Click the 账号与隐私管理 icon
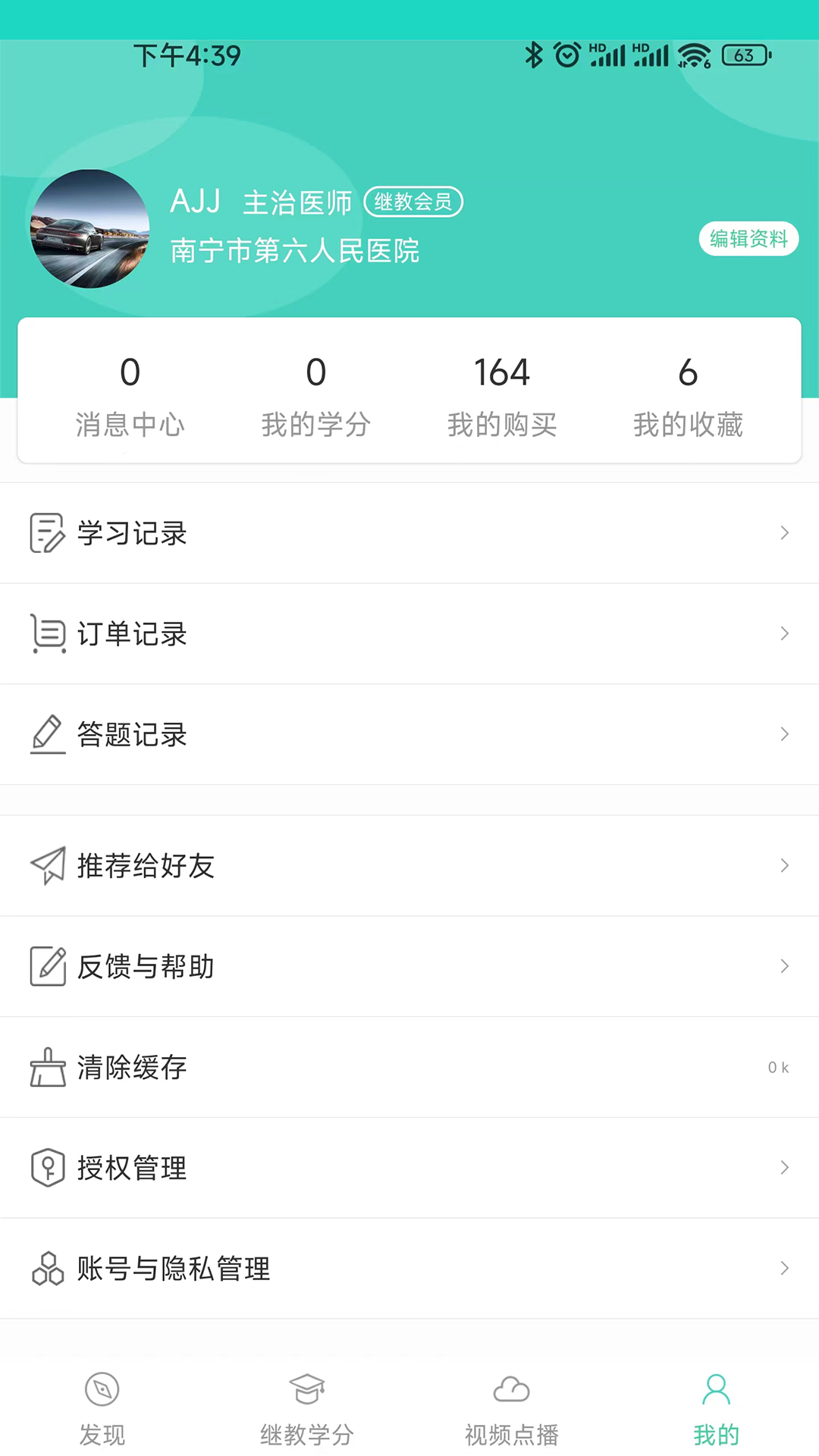This screenshot has width=819, height=1456. coord(47,1268)
